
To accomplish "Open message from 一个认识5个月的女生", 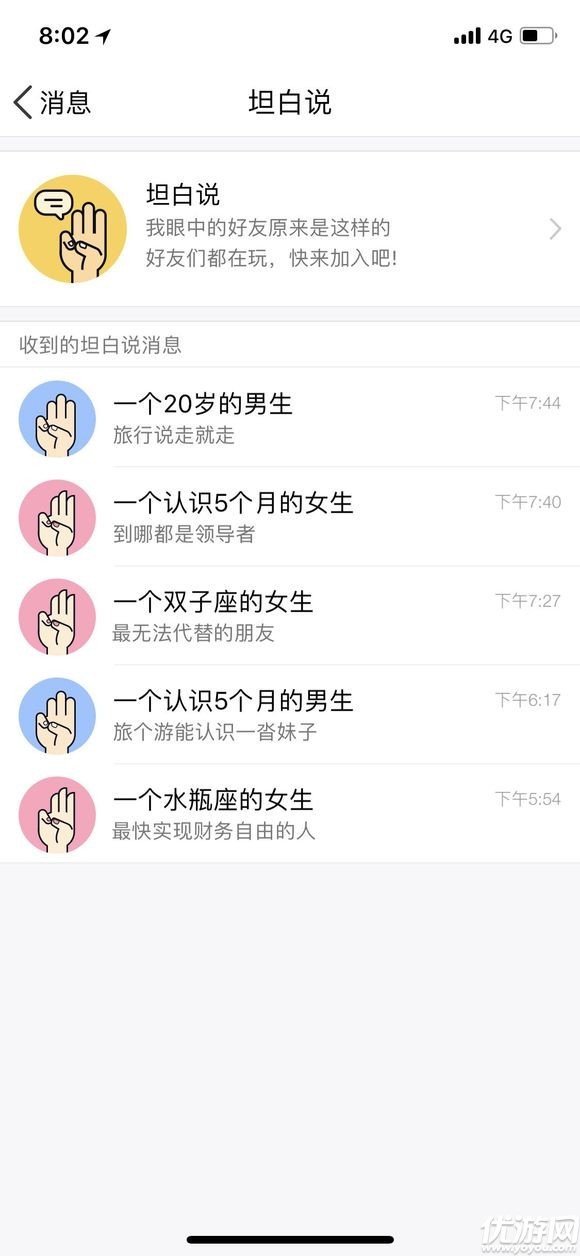I will click(290, 517).
